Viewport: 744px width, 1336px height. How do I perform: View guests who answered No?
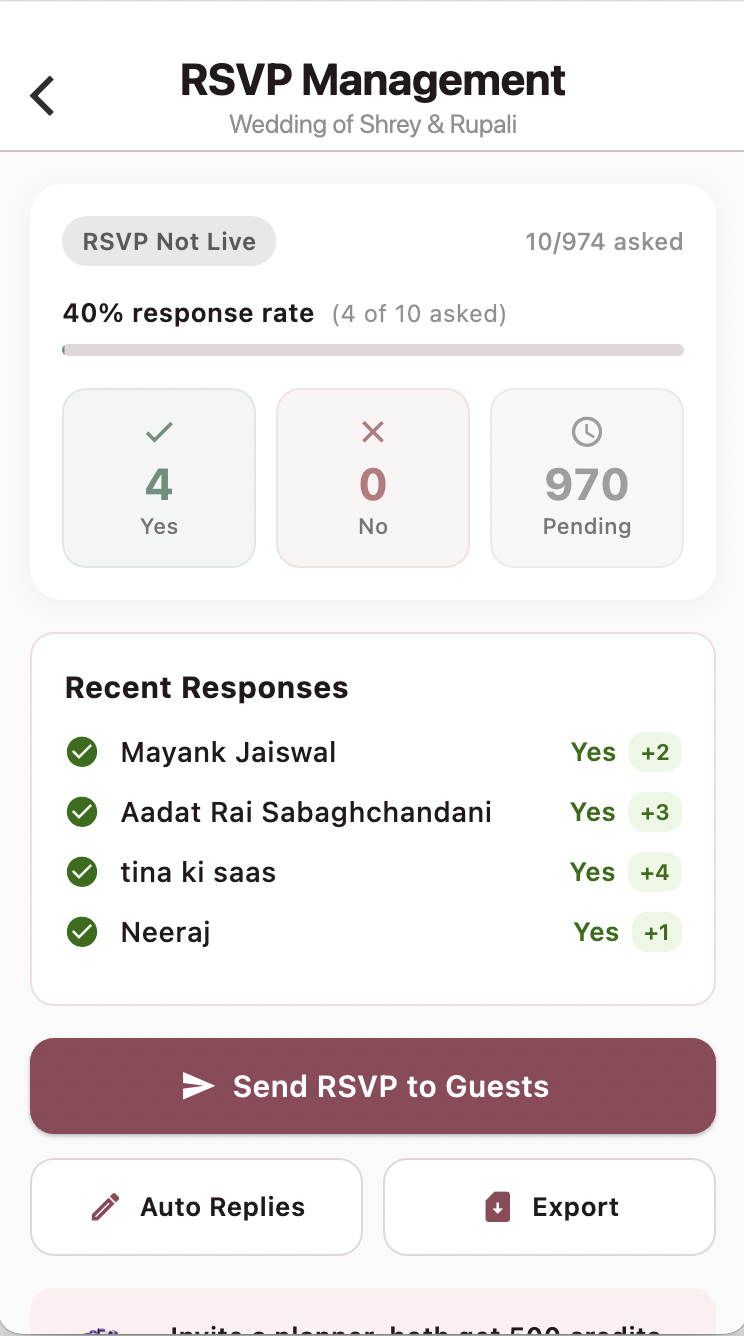pyautogui.click(x=373, y=478)
